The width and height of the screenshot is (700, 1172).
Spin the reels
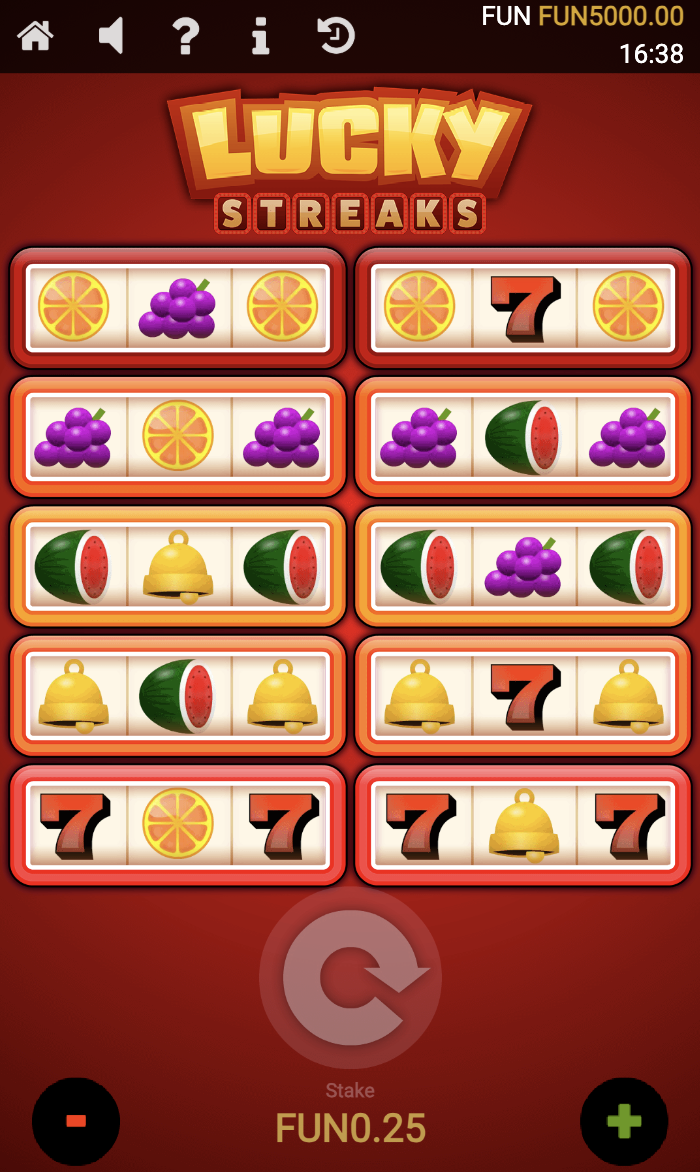click(350, 977)
